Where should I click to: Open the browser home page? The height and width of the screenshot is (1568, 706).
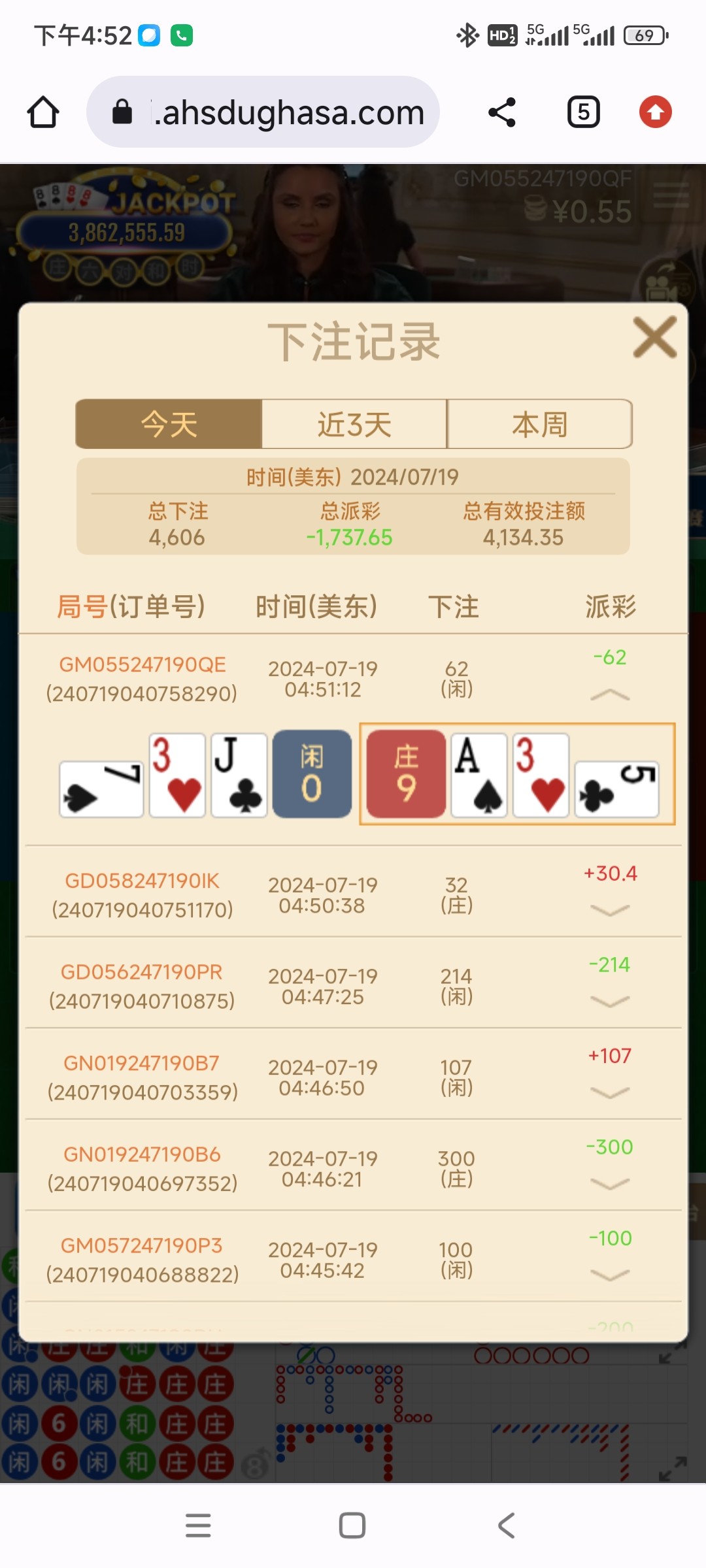pos(43,112)
